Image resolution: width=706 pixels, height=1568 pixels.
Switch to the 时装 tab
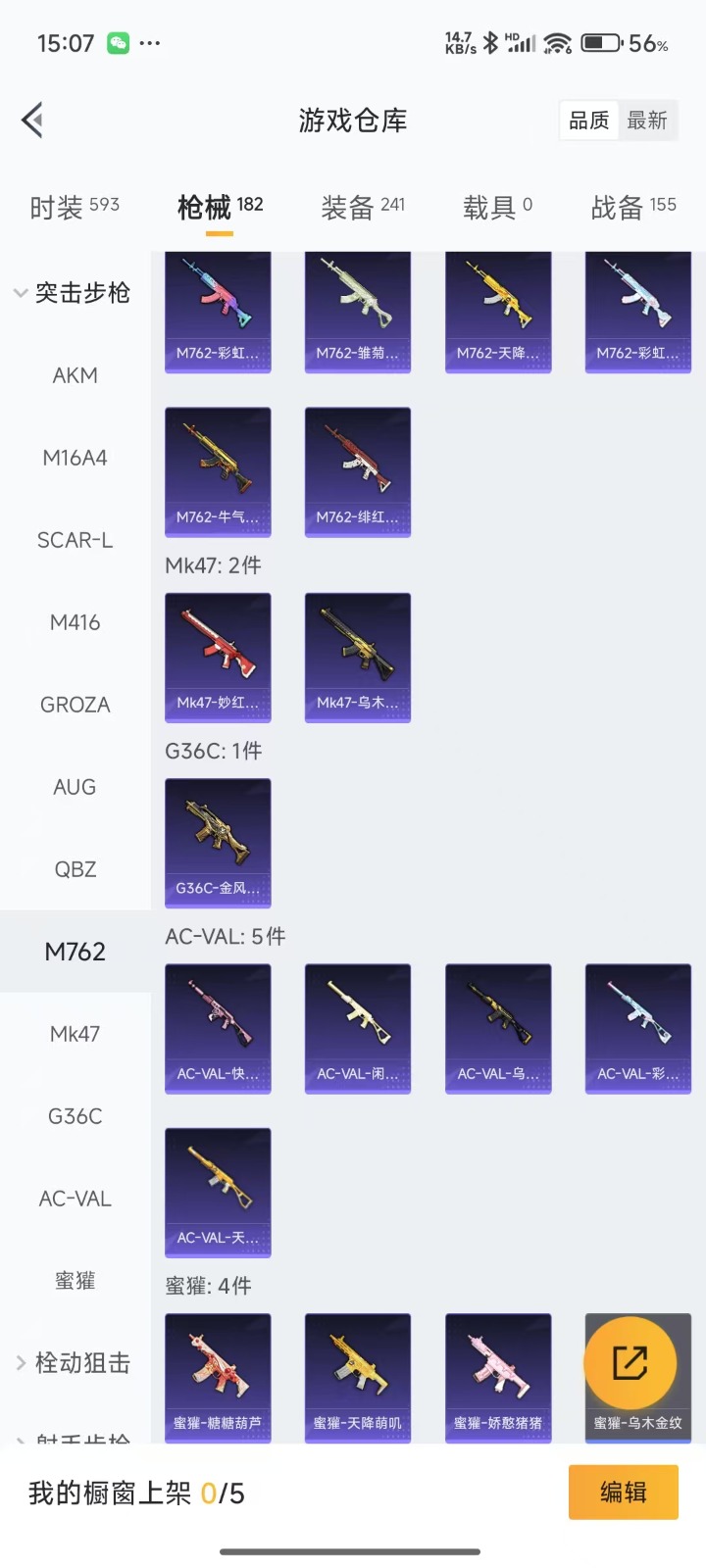click(75, 207)
